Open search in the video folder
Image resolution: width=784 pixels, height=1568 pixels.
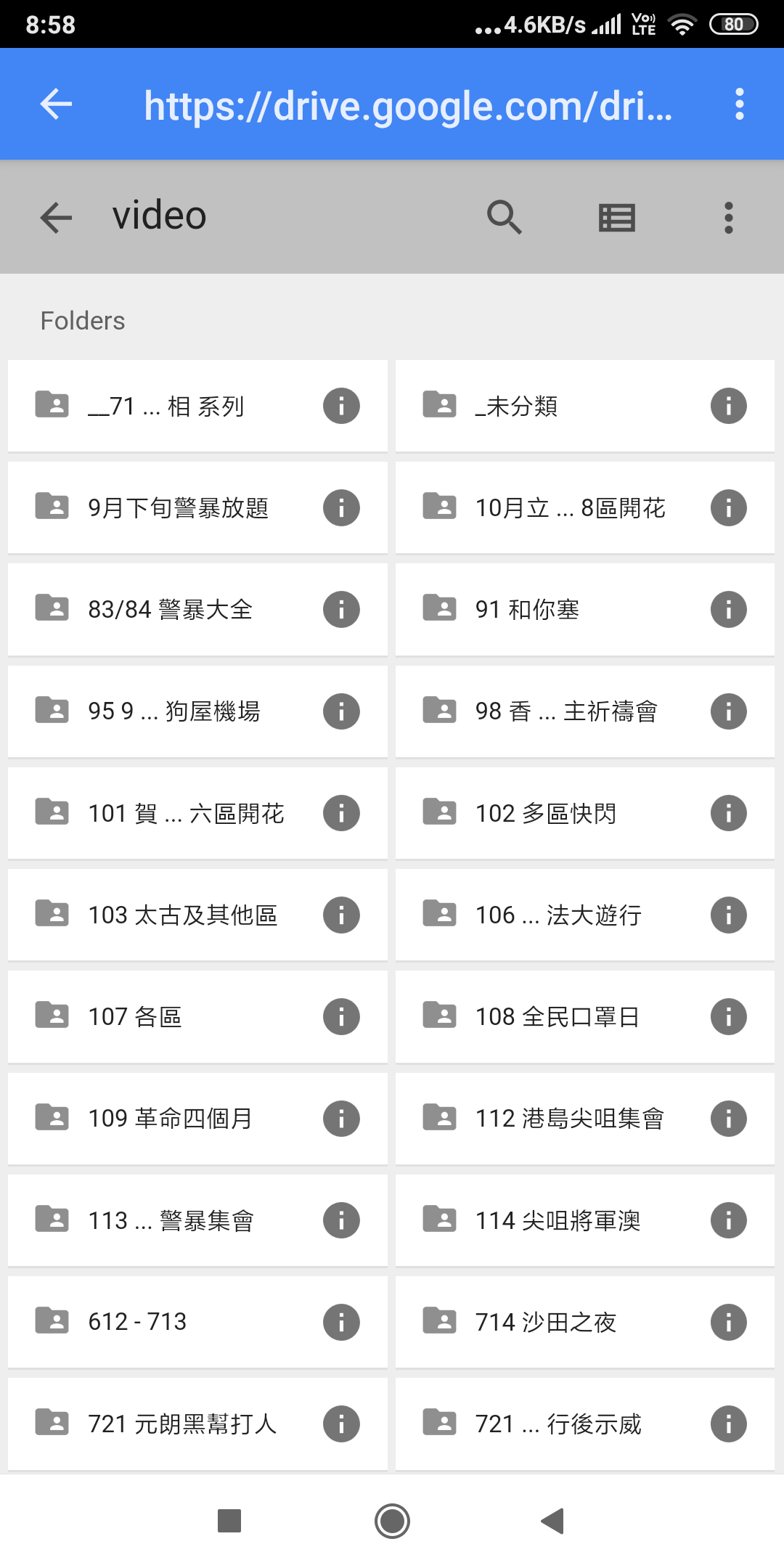point(504,217)
